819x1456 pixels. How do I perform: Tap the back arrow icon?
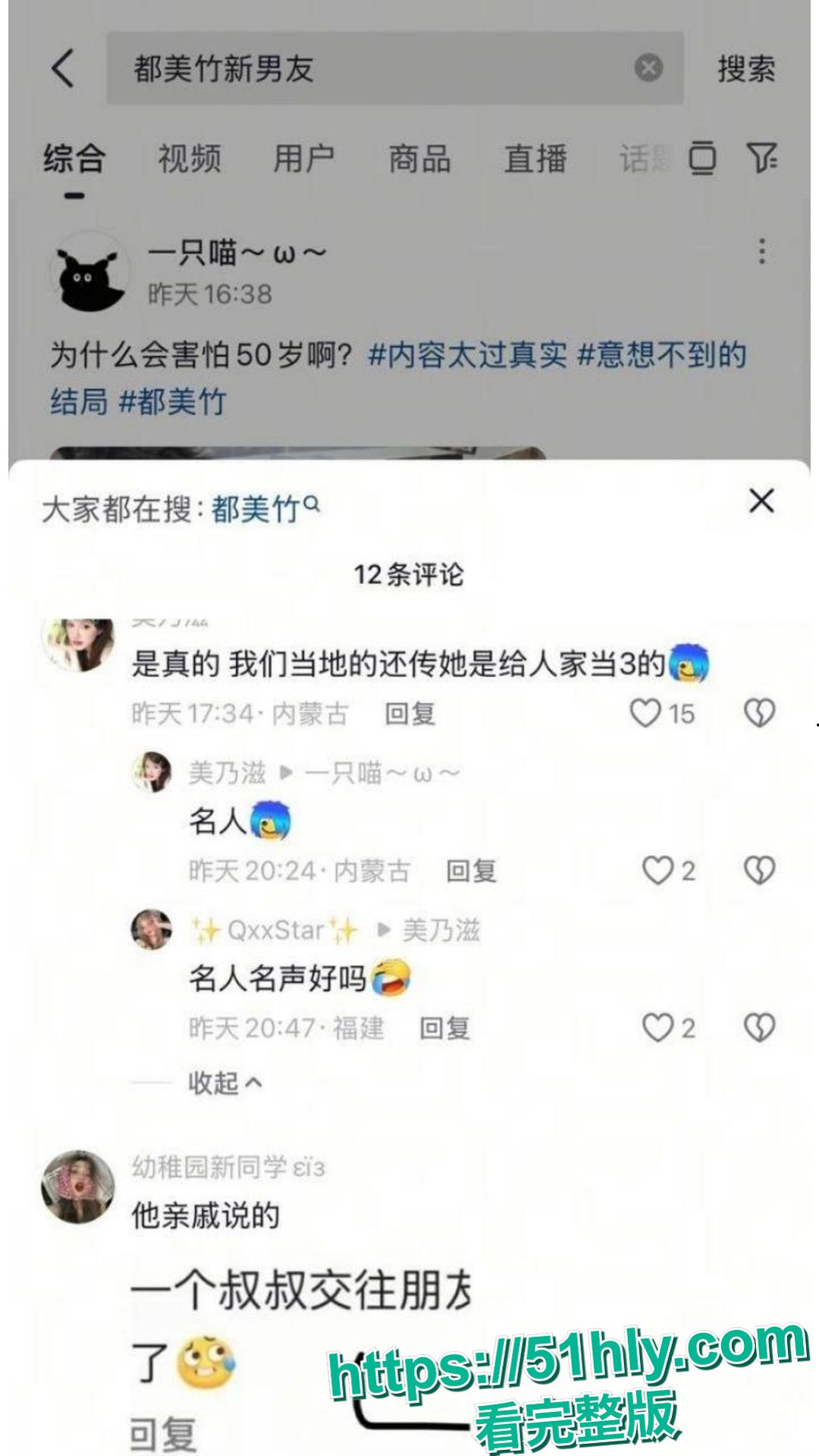tap(64, 68)
